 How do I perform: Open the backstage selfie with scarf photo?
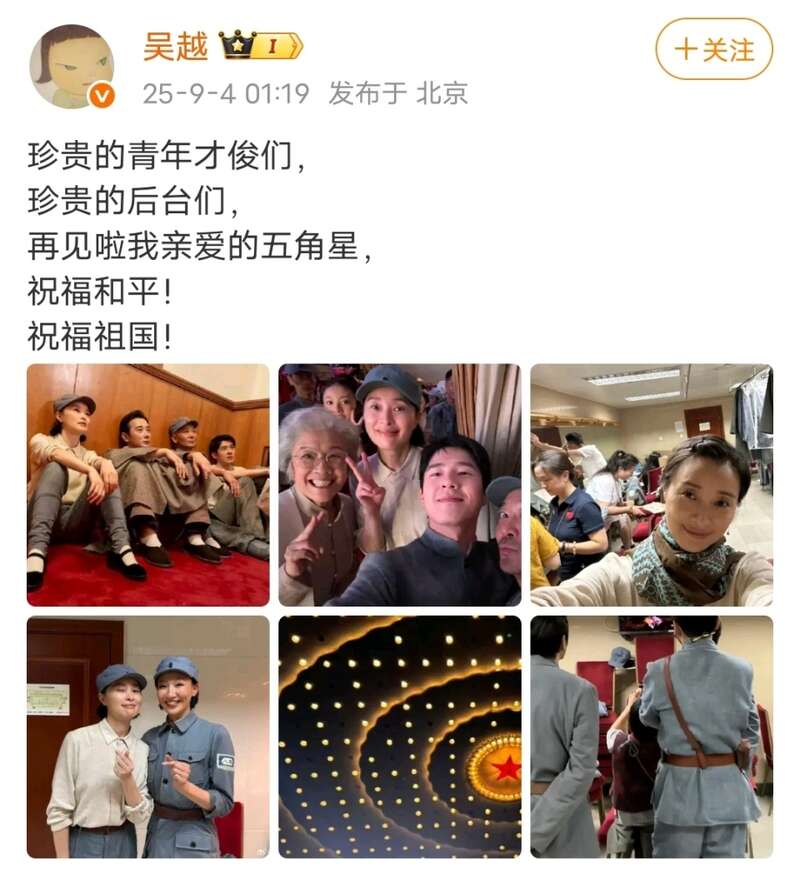click(x=651, y=485)
